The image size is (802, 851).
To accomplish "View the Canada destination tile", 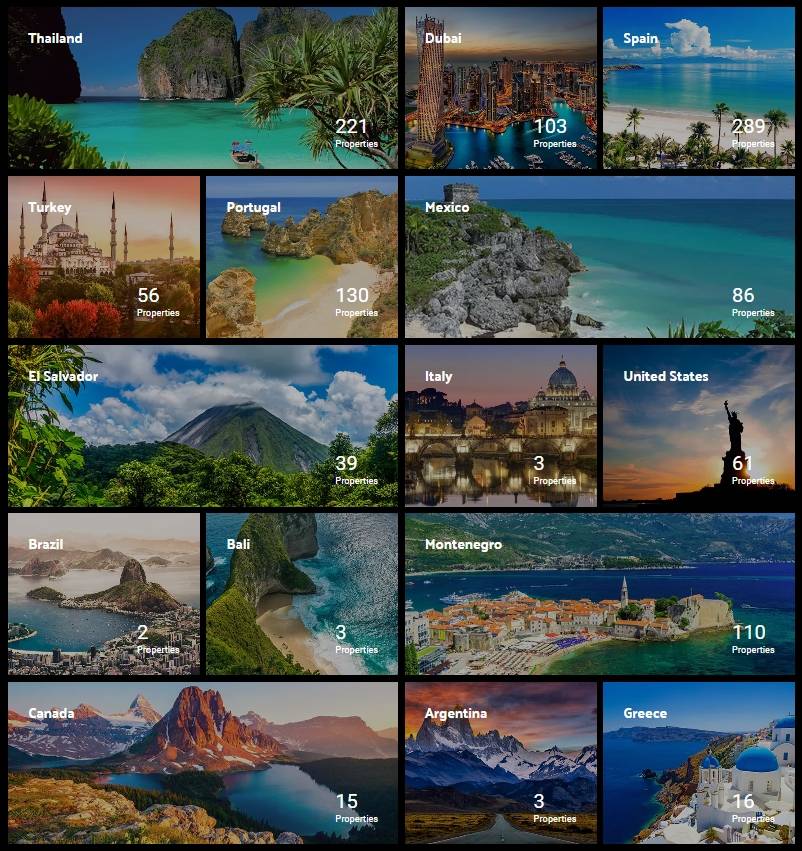I will pyautogui.click(x=202, y=763).
